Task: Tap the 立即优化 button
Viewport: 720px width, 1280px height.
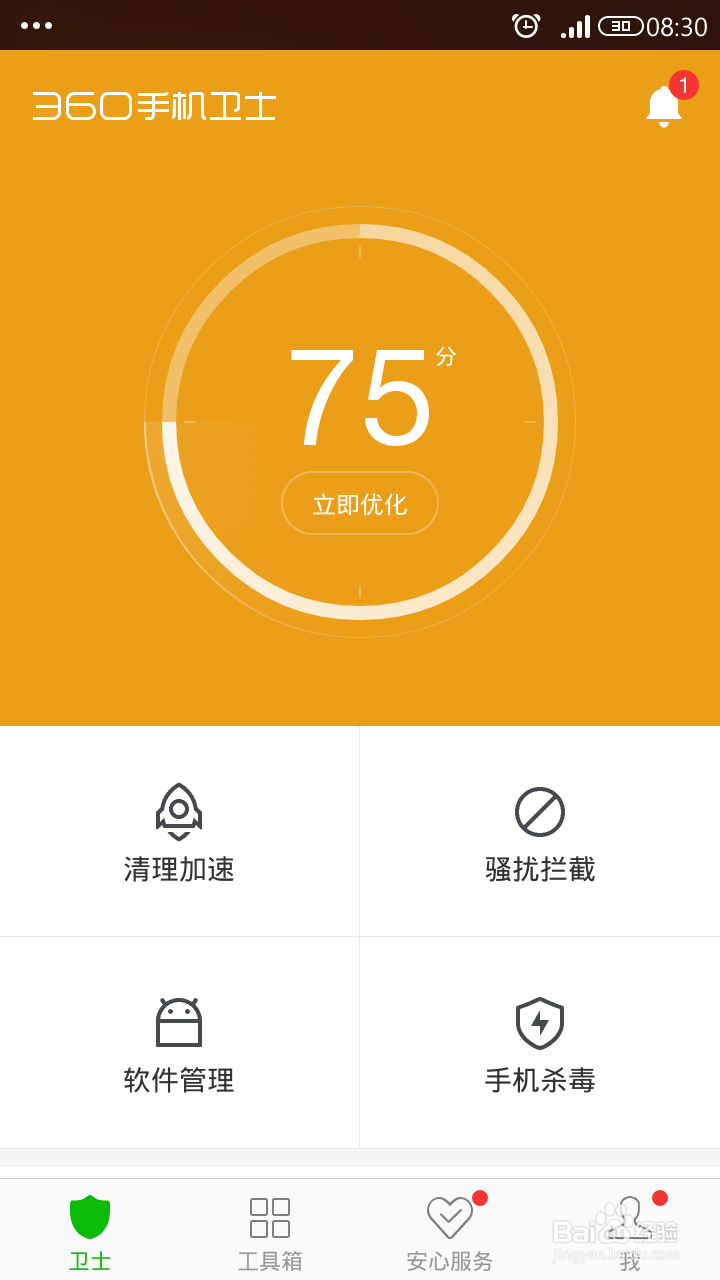Action: 360,503
